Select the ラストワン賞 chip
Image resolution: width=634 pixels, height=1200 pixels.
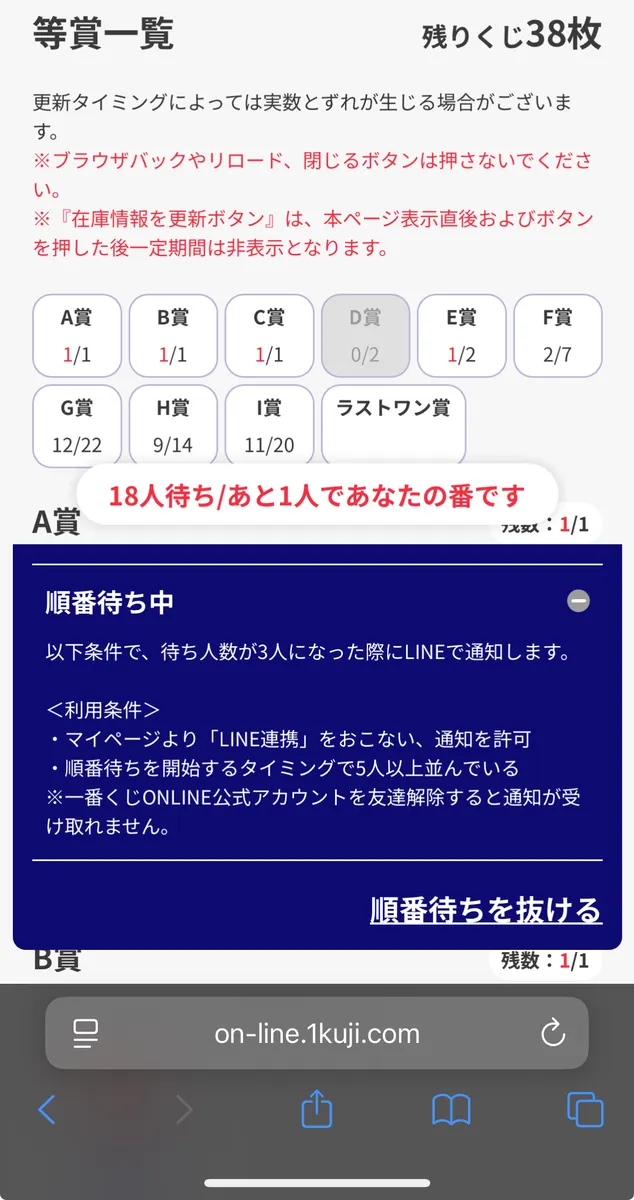click(393, 425)
